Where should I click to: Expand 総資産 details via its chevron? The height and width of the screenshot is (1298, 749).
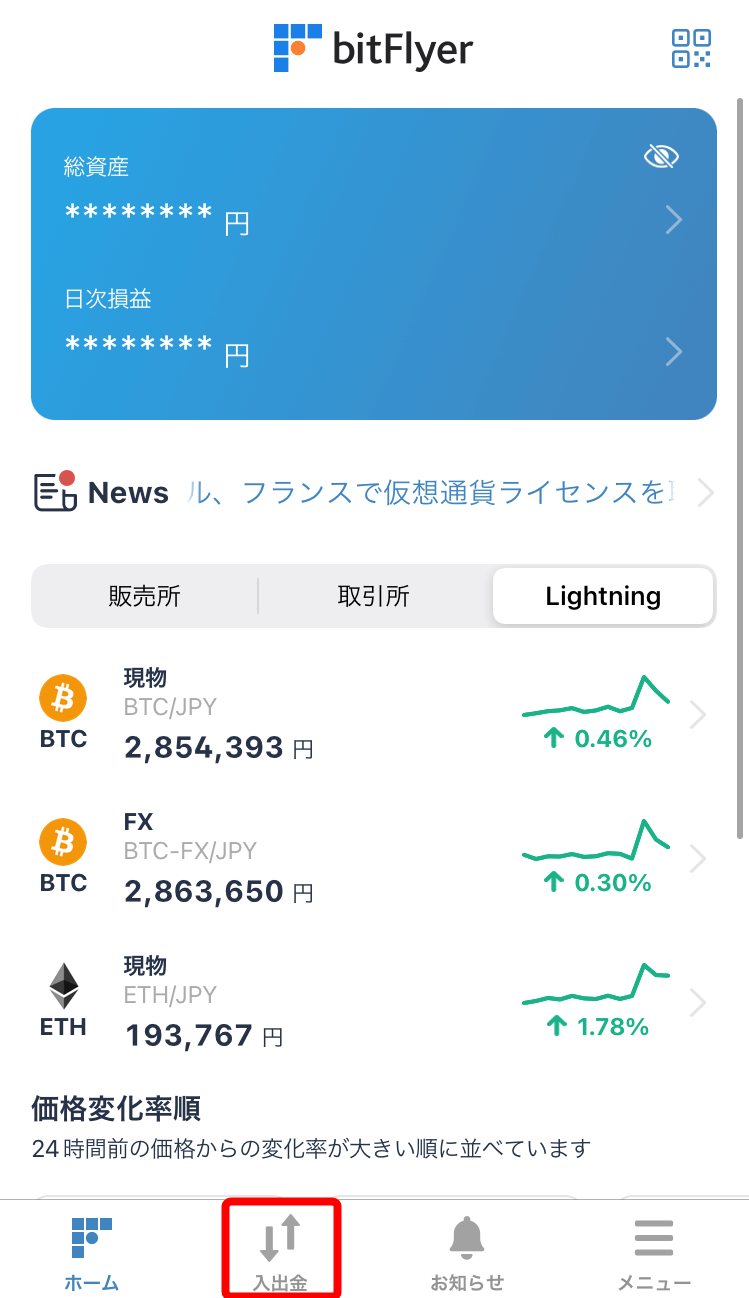coord(673,219)
